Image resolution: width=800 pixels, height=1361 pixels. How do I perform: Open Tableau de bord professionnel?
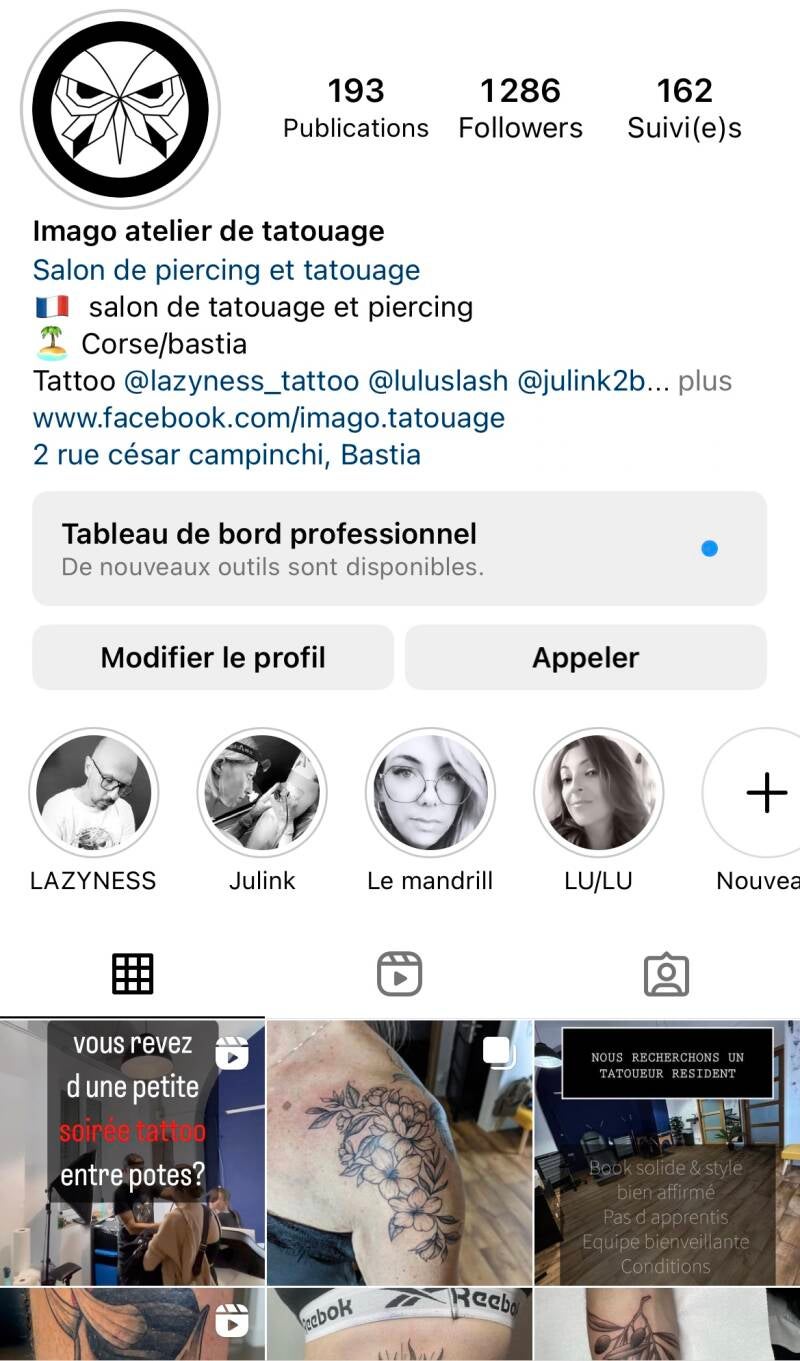399,548
